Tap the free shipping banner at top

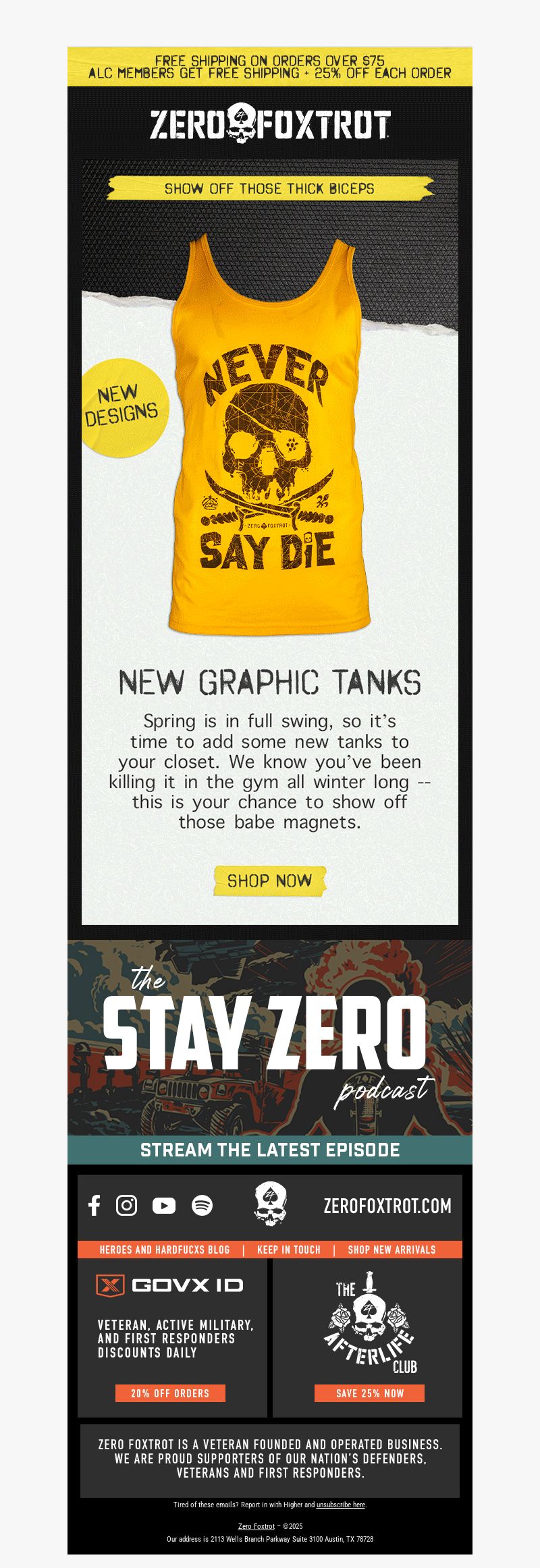(270, 66)
